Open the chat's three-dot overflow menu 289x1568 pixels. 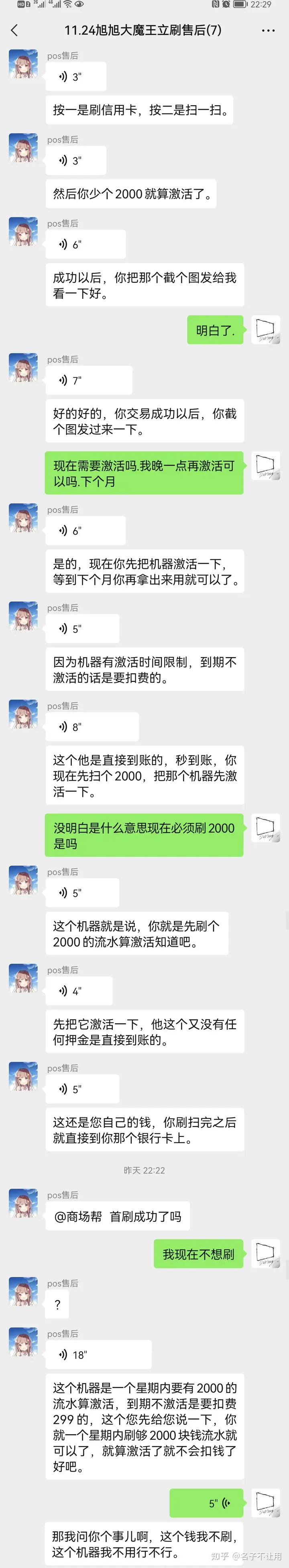(x=268, y=31)
